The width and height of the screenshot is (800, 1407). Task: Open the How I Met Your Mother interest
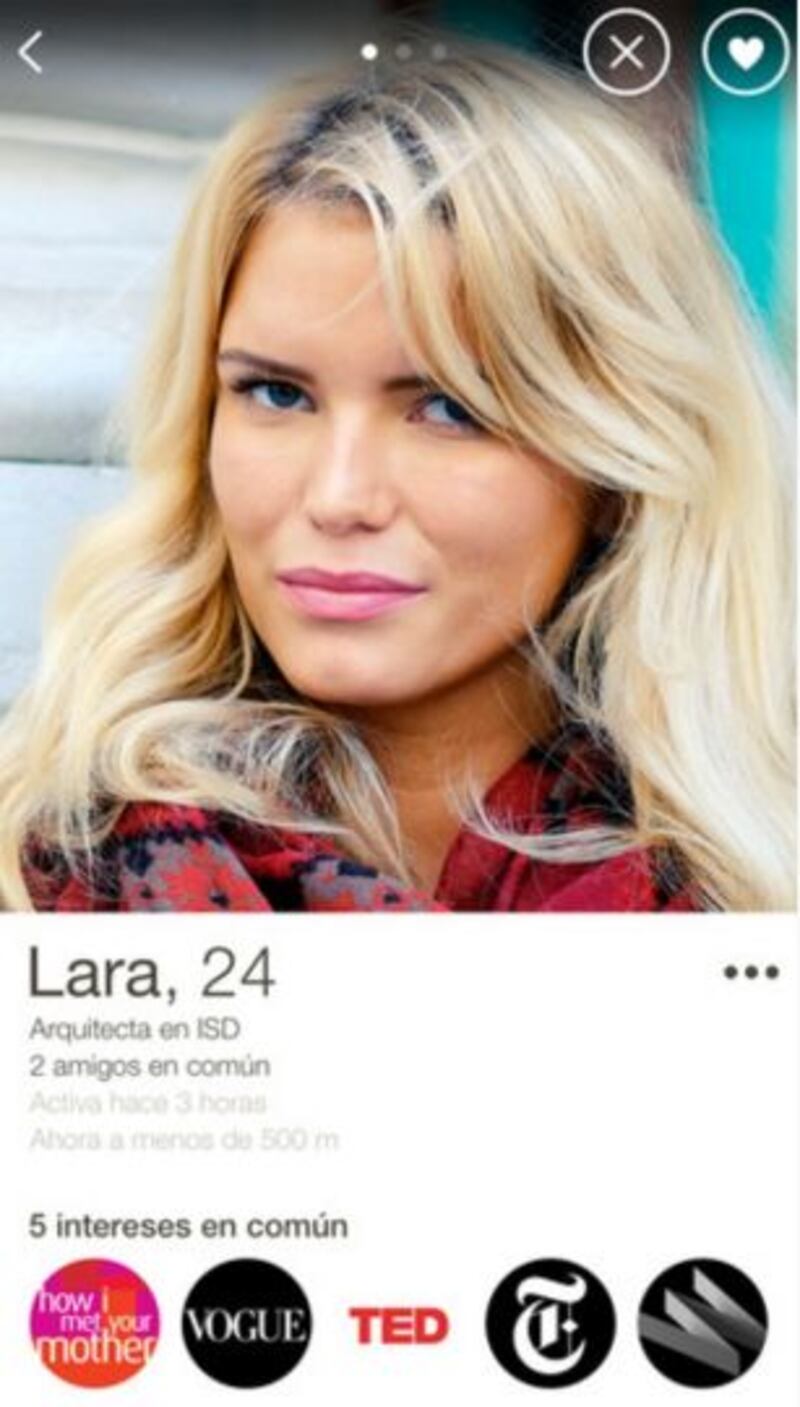click(95, 1322)
